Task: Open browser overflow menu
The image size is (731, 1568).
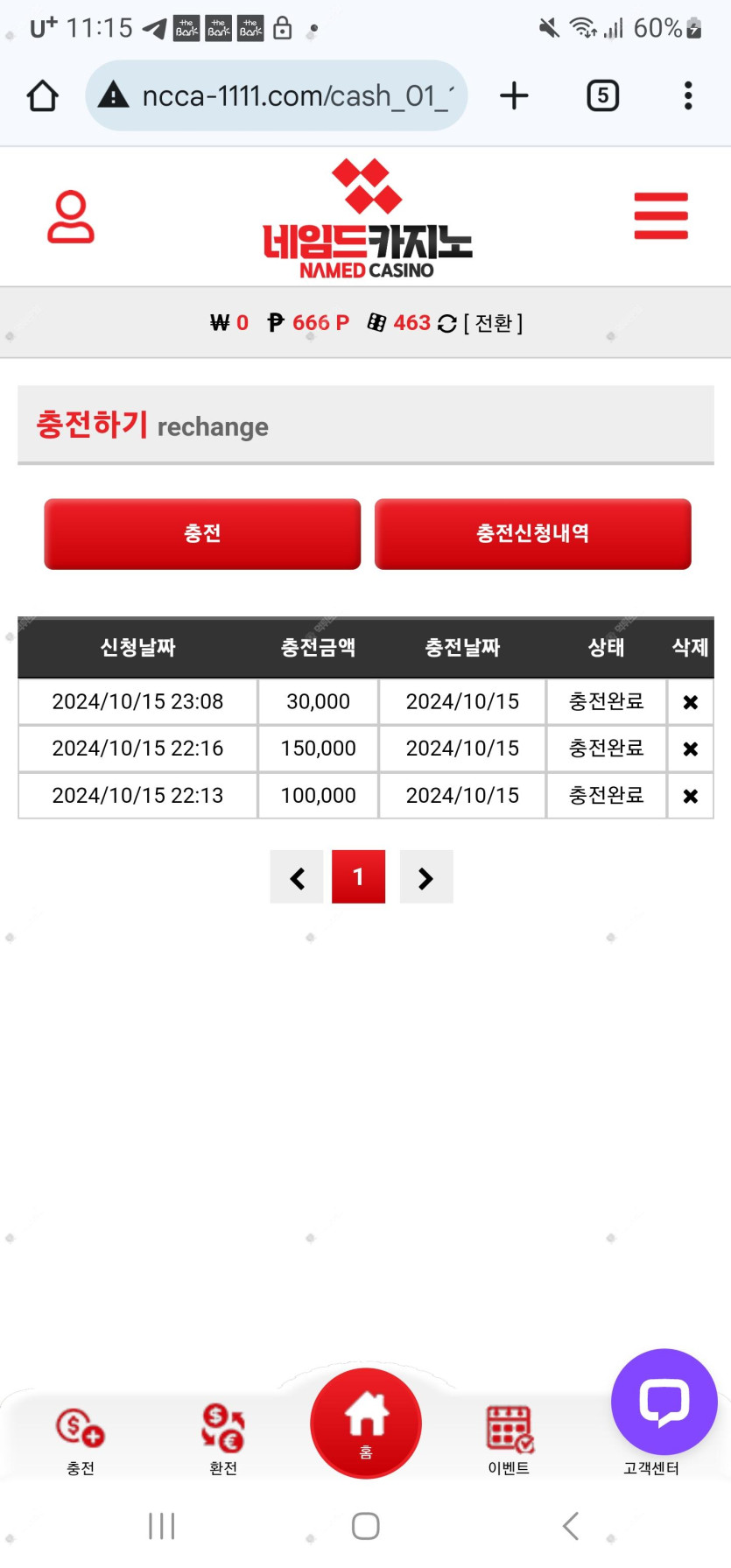Action: [x=688, y=95]
